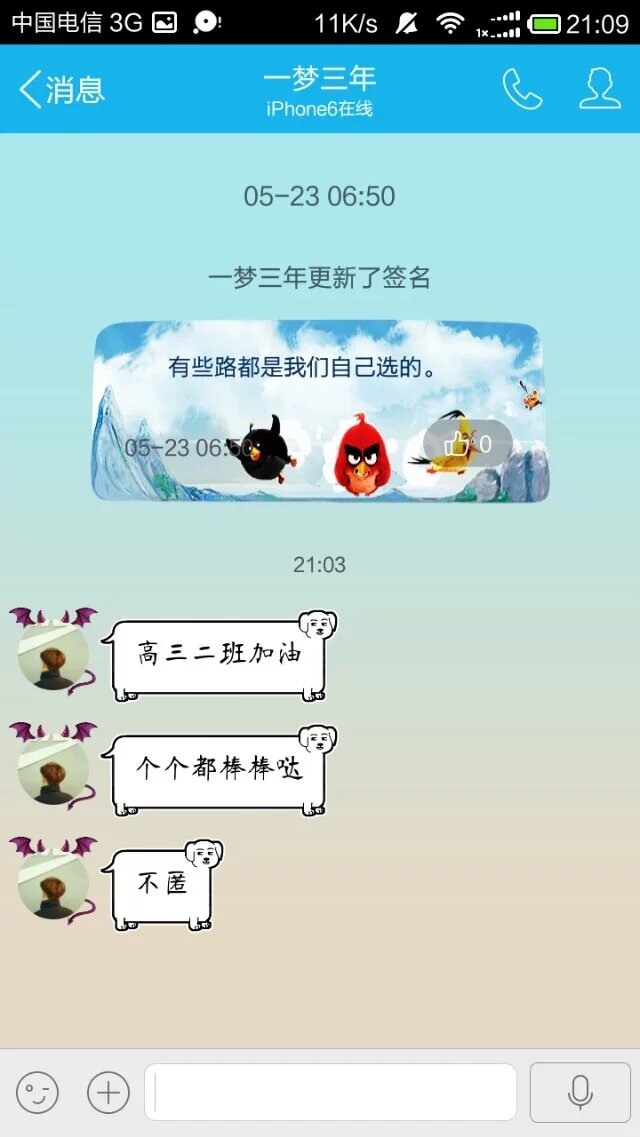Tap the avatar beside 高三二班加油
The image size is (640, 1137).
pyautogui.click(x=54, y=656)
